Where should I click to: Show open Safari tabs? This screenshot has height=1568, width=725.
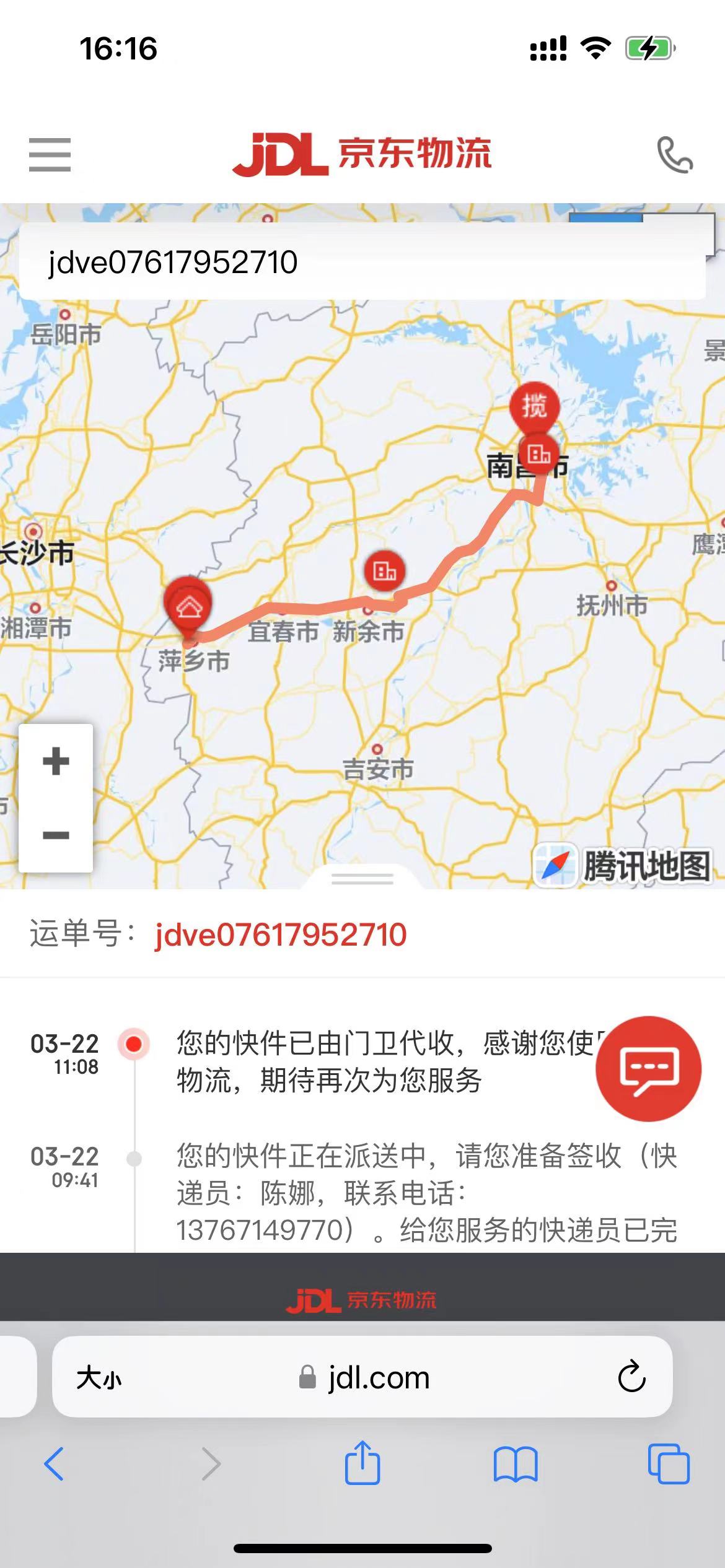669,1464
